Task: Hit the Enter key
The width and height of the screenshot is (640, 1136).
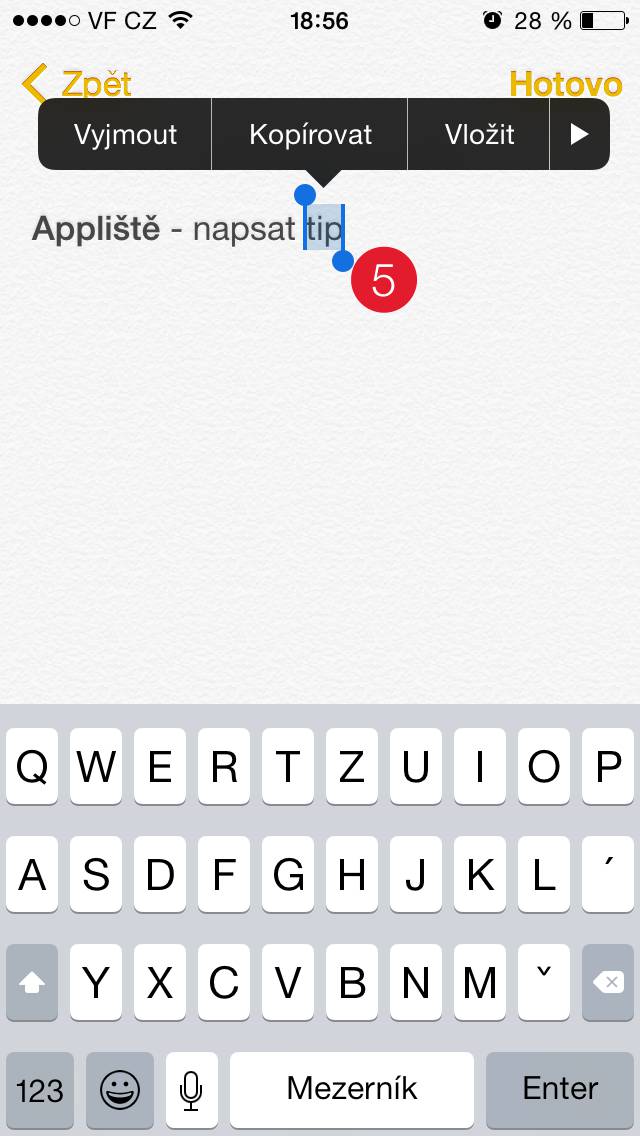Action: [560, 1090]
